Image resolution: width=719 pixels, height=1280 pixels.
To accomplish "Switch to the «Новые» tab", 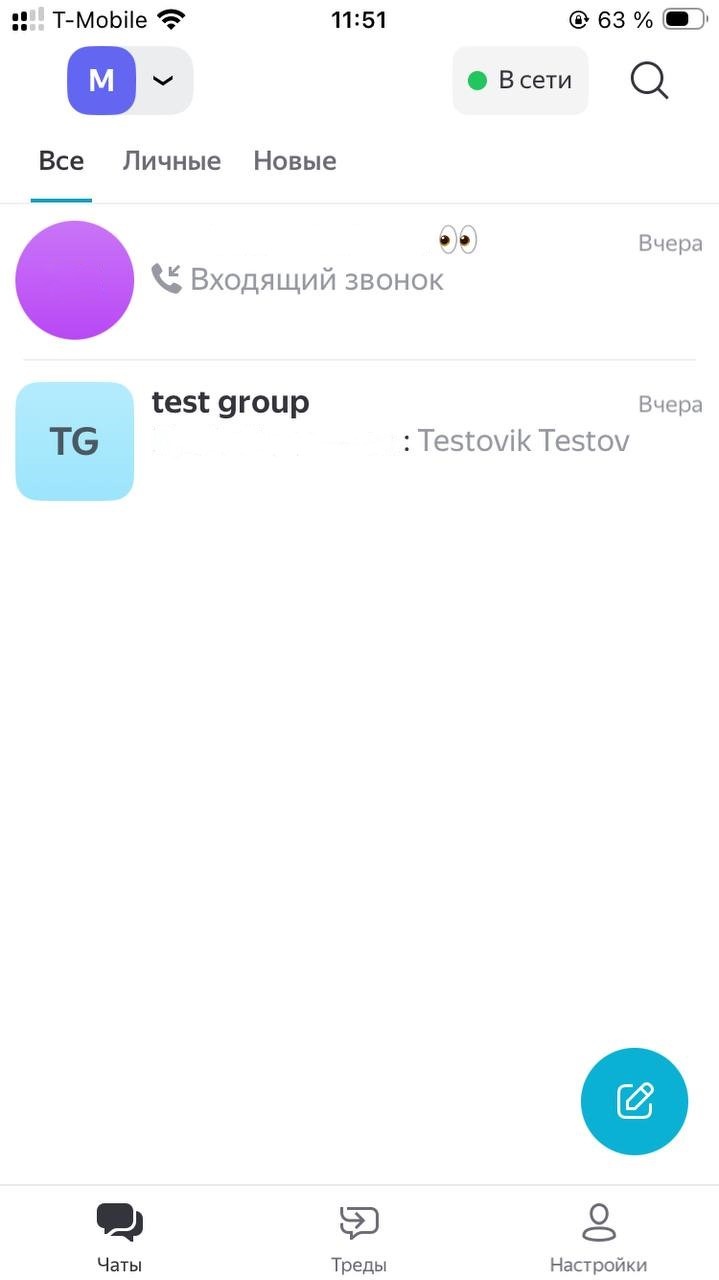I will point(294,161).
